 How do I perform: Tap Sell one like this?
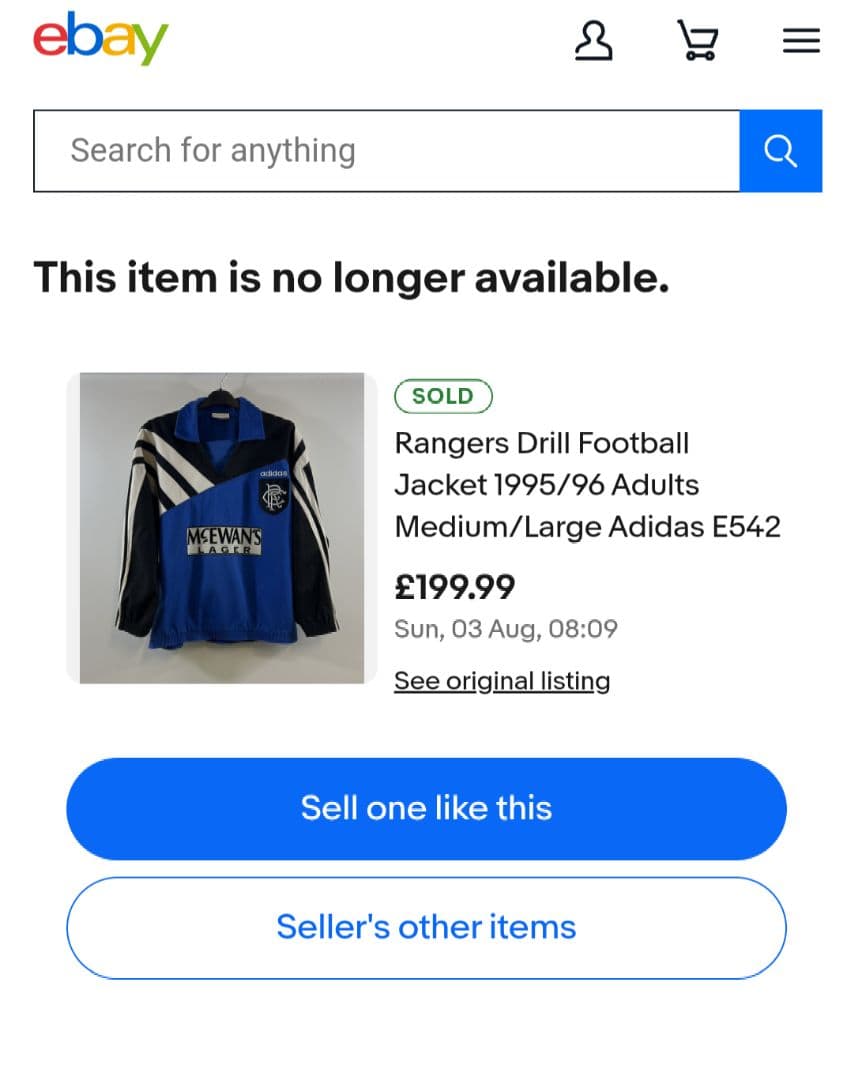[426, 808]
